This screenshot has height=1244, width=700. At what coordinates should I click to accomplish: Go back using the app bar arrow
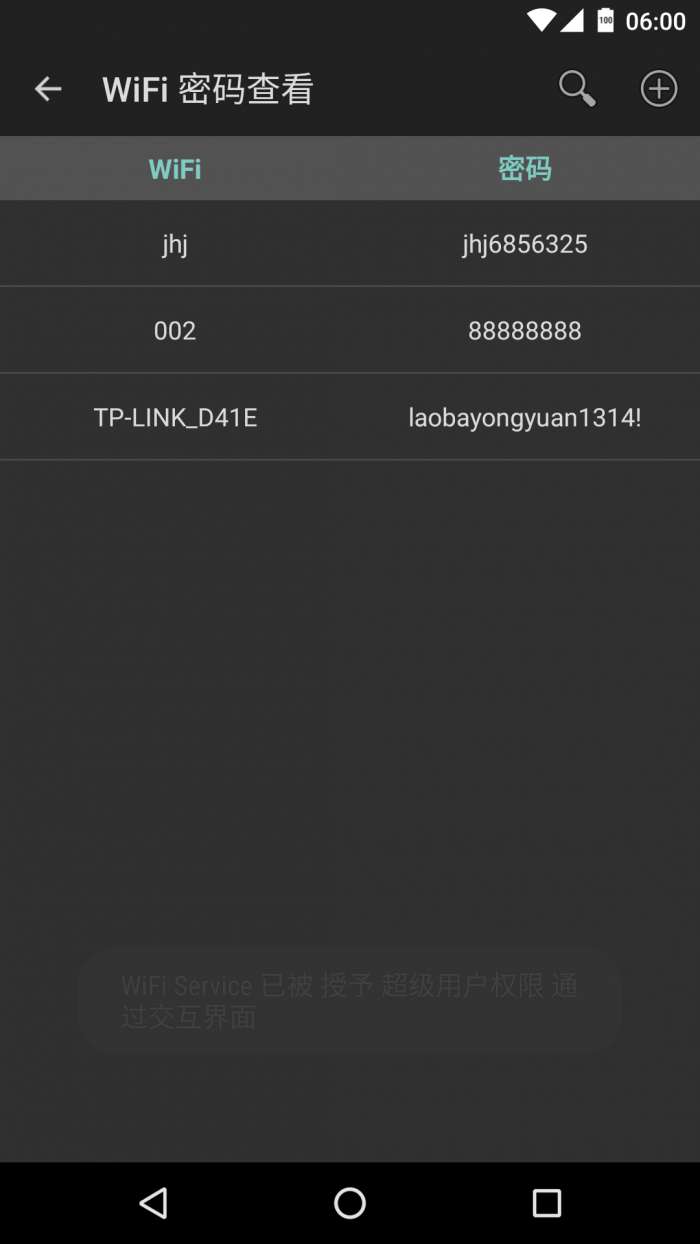coord(48,89)
